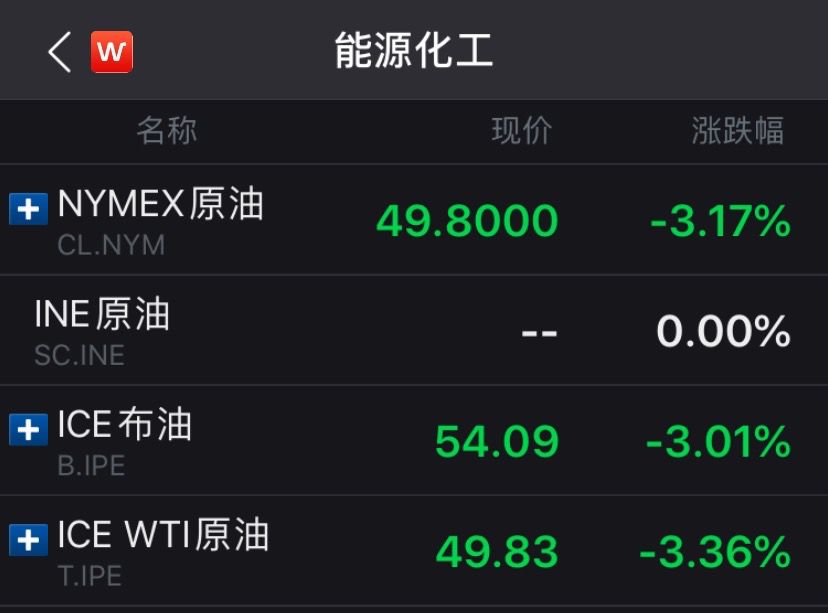Add NYMEX原油 to watchlist via plus icon
This screenshot has width=828, height=613.
(28, 209)
